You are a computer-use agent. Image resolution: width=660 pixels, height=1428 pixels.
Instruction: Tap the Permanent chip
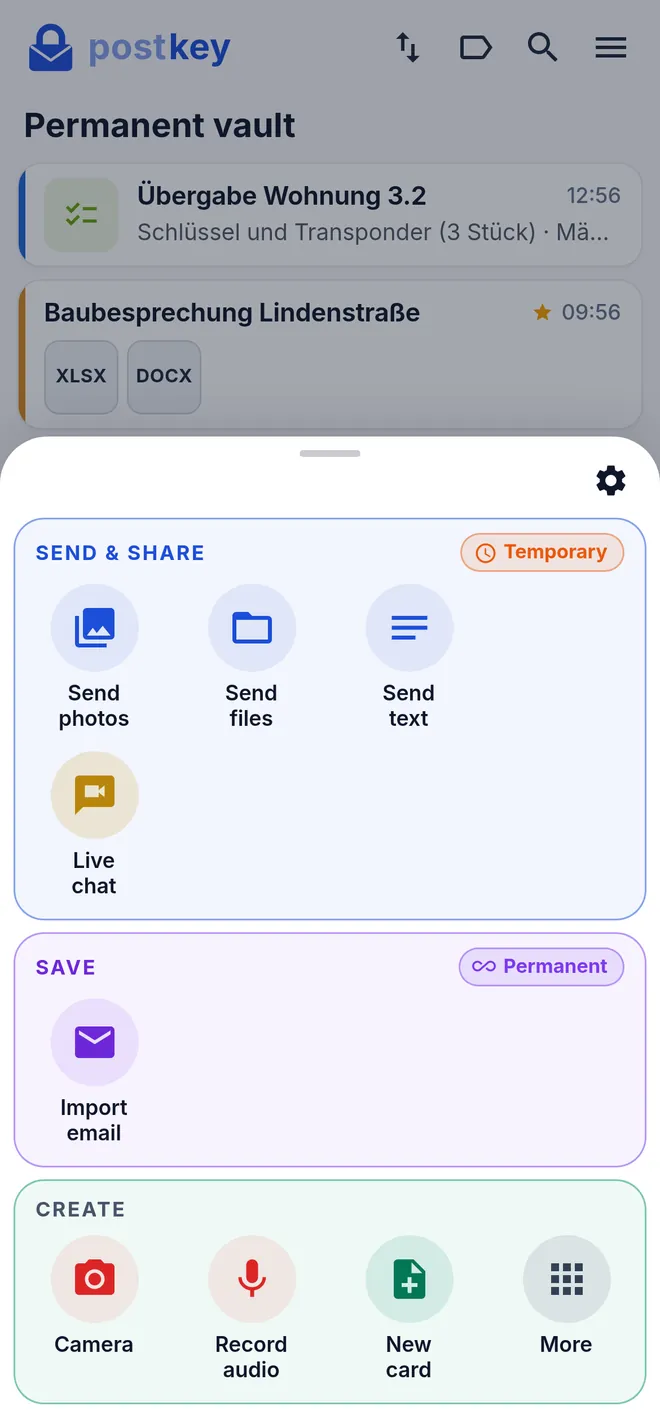541,966
